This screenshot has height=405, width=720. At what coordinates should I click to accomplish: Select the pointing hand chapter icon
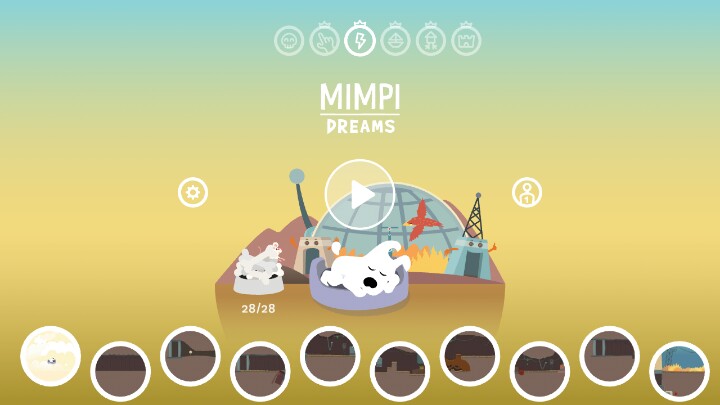(x=324, y=40)
